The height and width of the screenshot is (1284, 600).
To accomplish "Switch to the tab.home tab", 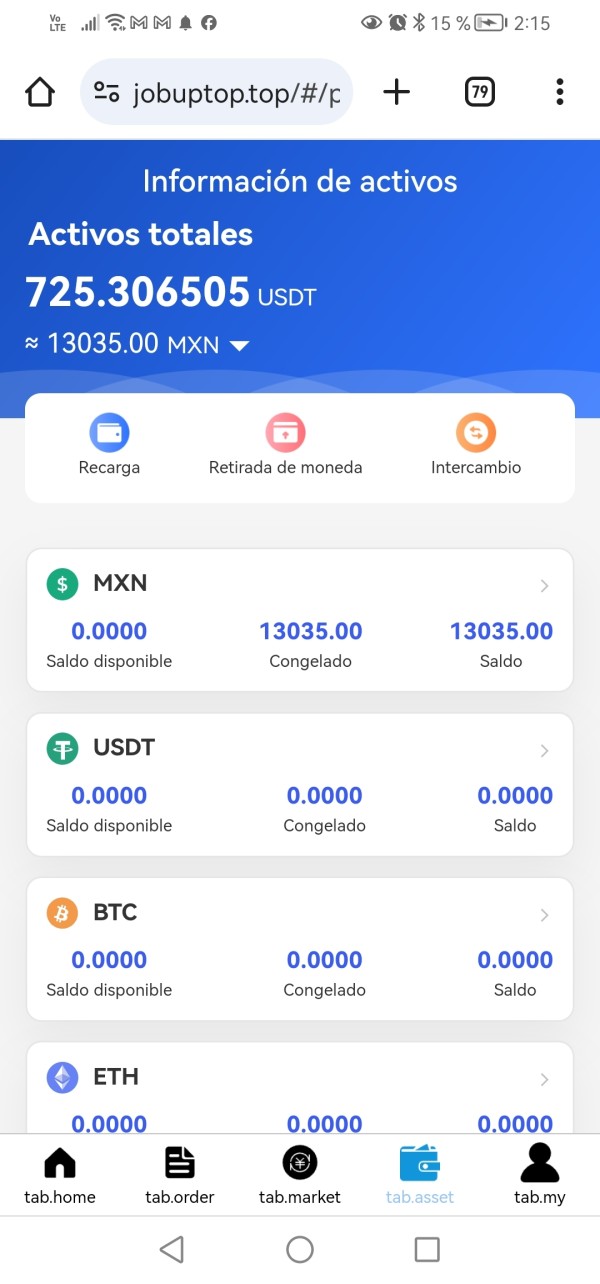I will click(60, 1175).
